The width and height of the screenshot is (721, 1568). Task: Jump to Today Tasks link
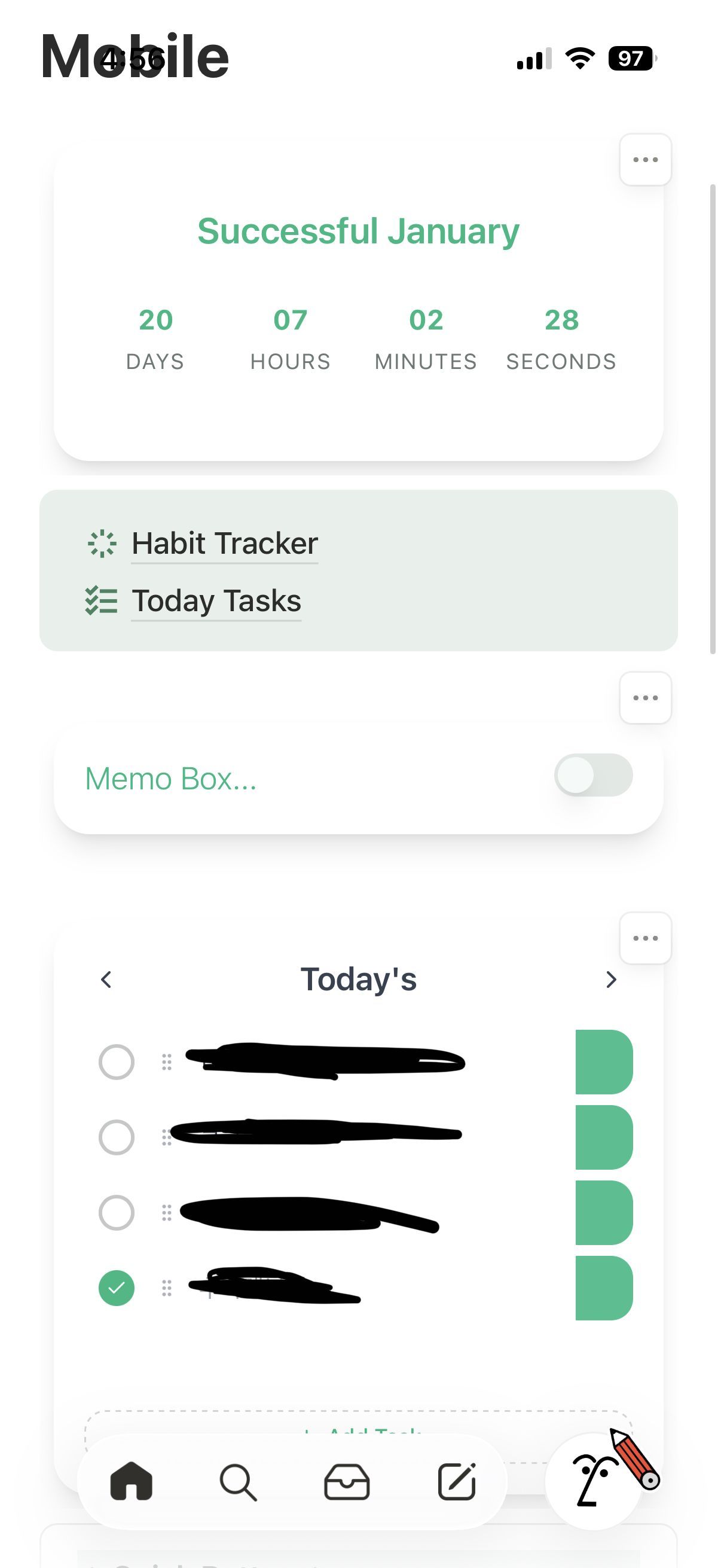tap(216, 601)
